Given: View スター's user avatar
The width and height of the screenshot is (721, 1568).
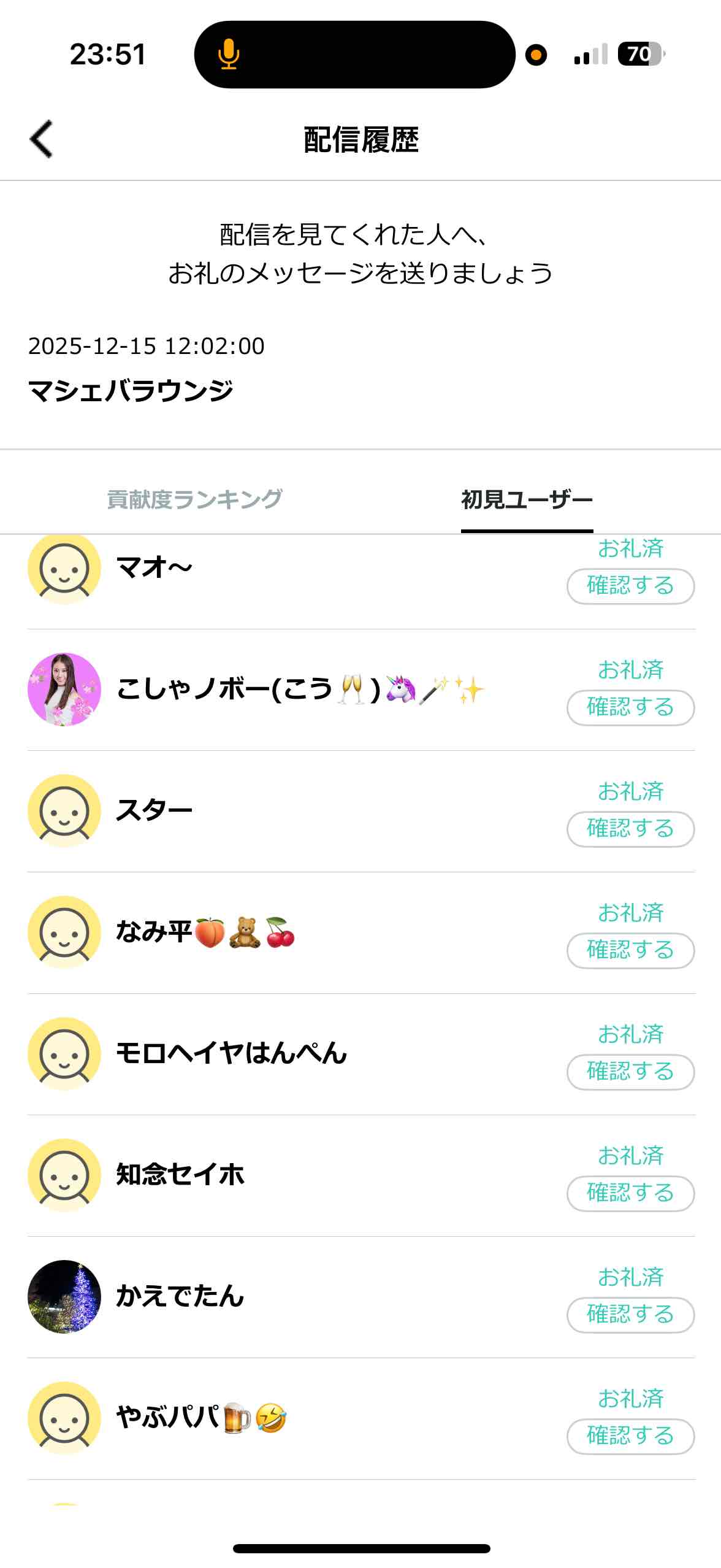Looking at the screenshot, I should point(64,810).
